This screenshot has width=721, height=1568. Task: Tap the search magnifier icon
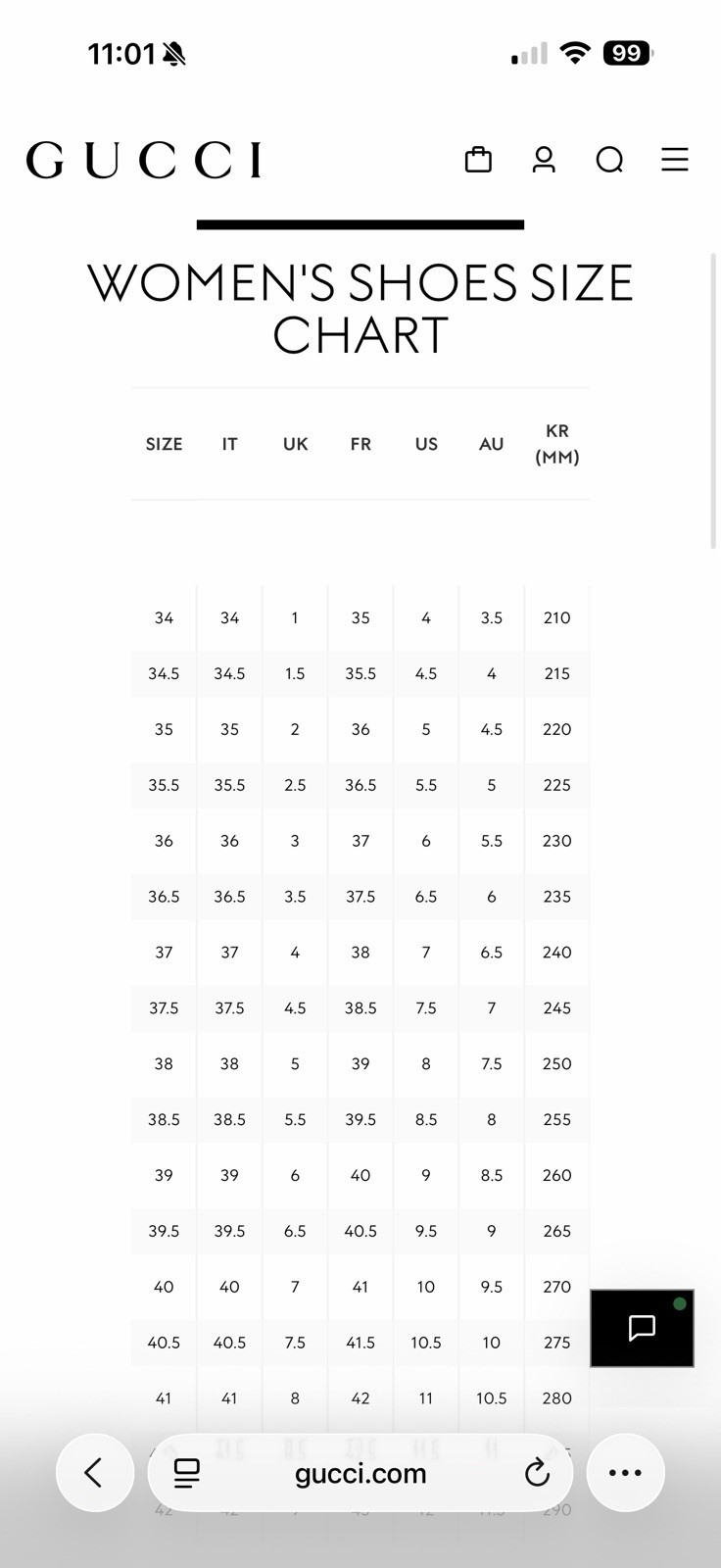(609, 159)
